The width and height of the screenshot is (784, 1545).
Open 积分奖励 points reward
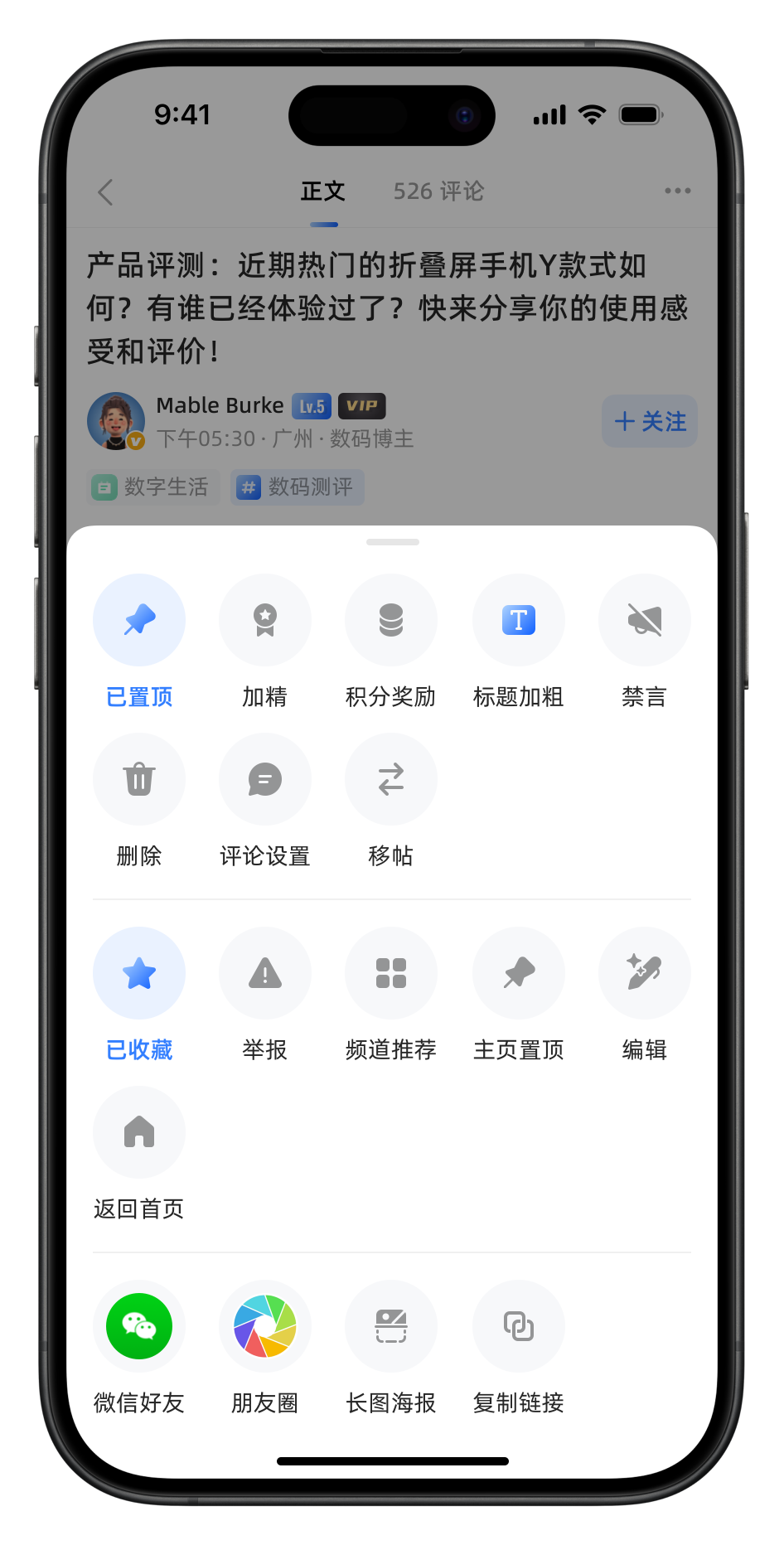[x=391, y=621]
